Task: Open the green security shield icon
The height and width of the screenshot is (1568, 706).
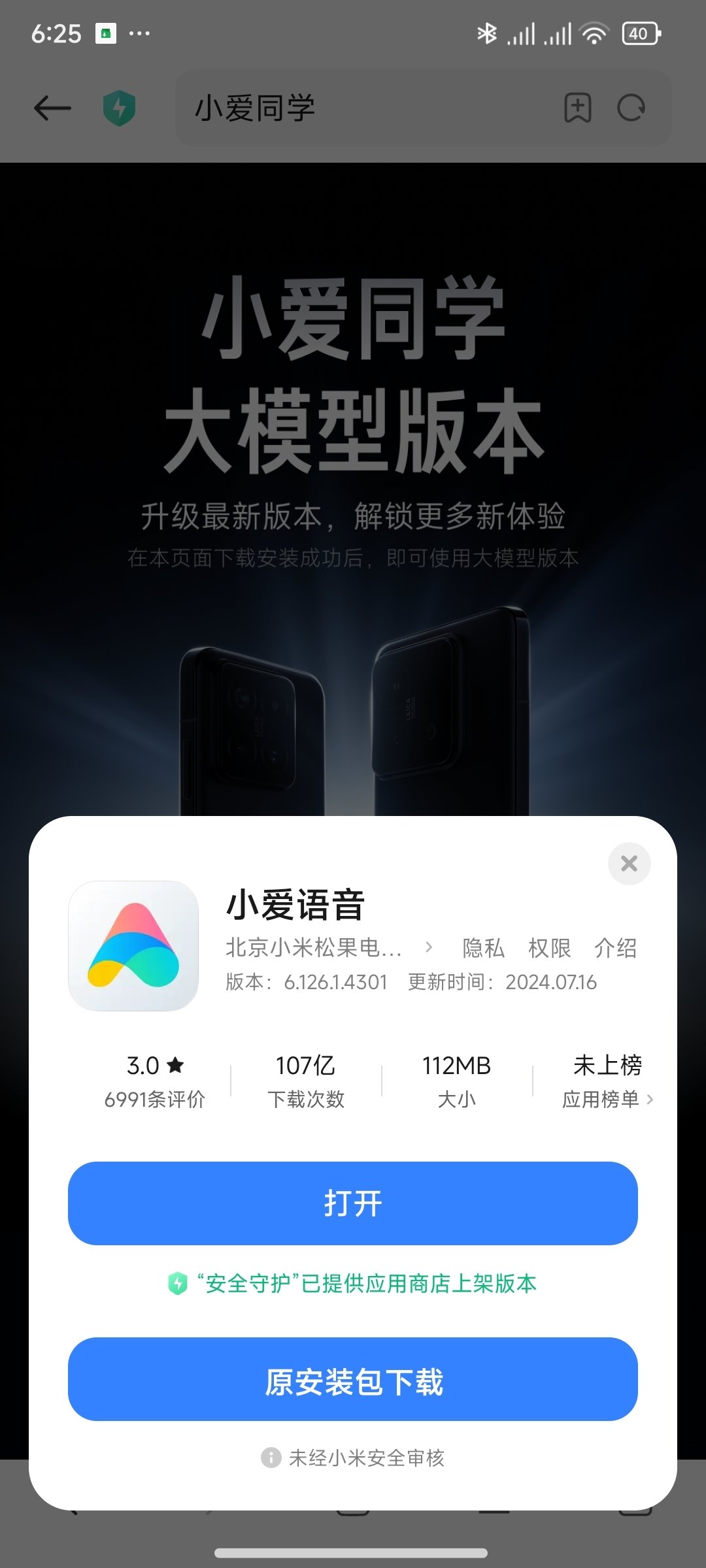Action: (119, 108)
